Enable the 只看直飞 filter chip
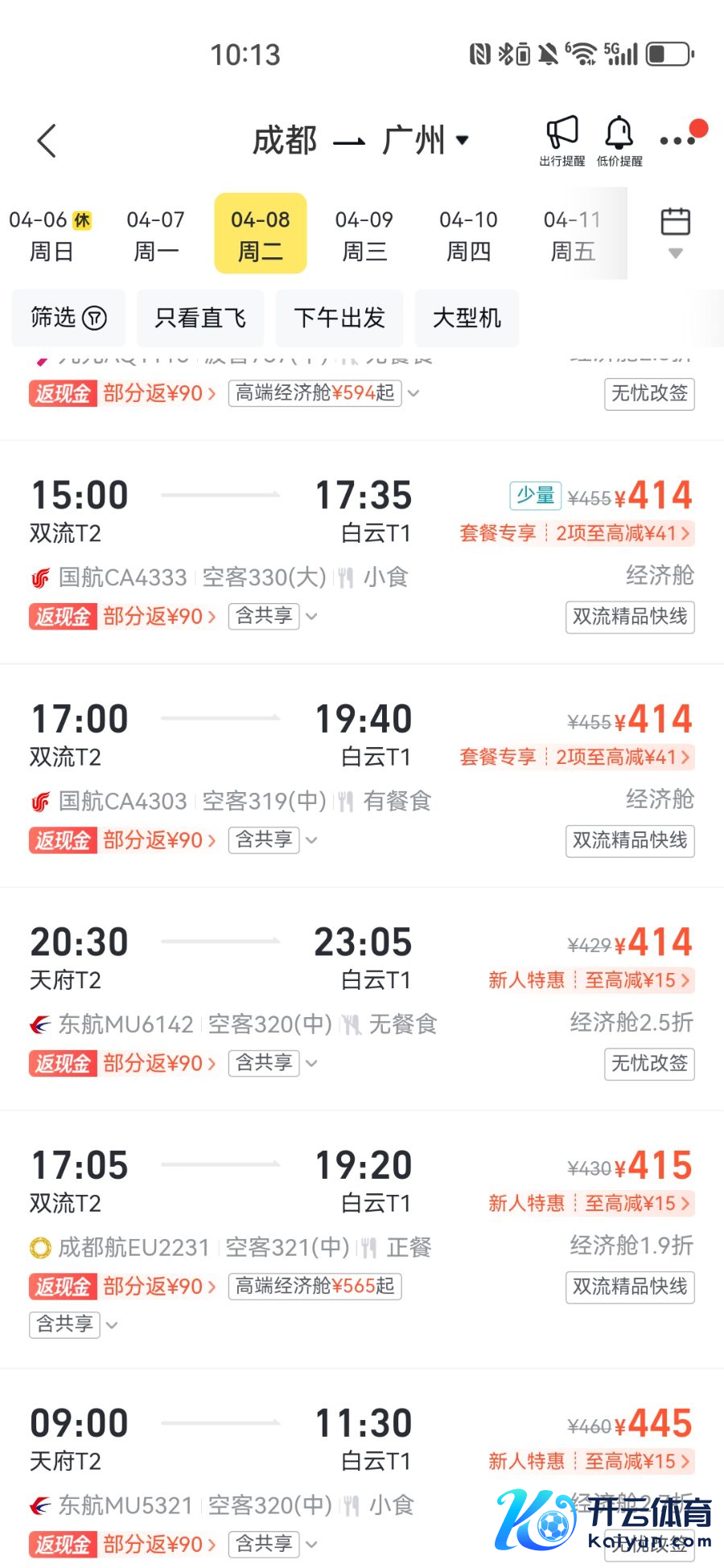Screen dimensions: 724x1568 pyautogui.click(x=200, y=318)
